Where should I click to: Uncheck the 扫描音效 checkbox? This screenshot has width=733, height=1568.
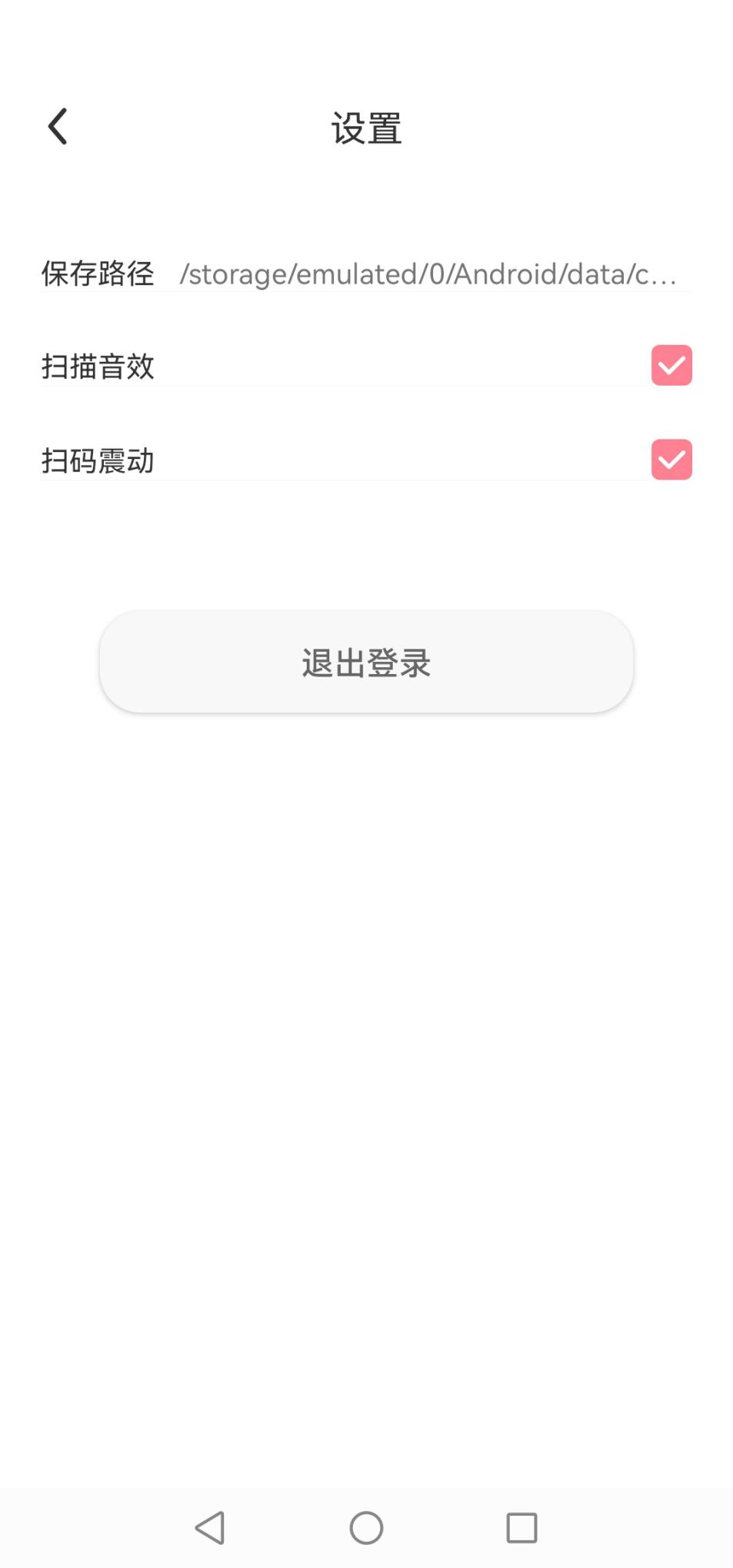671,365
